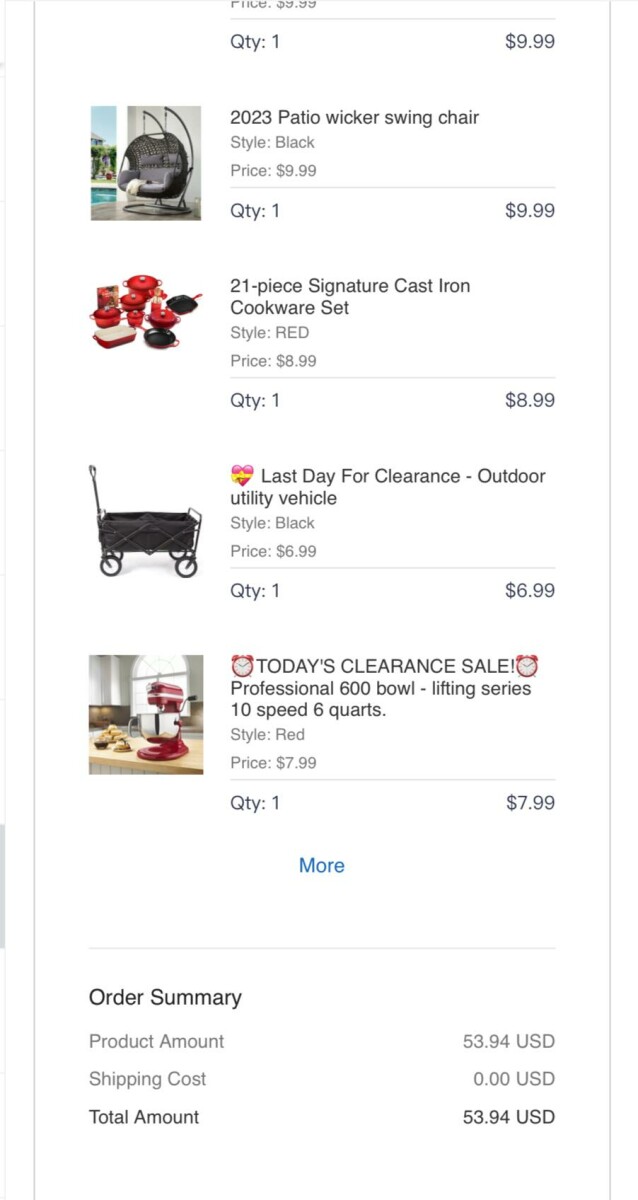
Task: Open the Outdoor utility vehicle wagon image
Action: (146, 521)
